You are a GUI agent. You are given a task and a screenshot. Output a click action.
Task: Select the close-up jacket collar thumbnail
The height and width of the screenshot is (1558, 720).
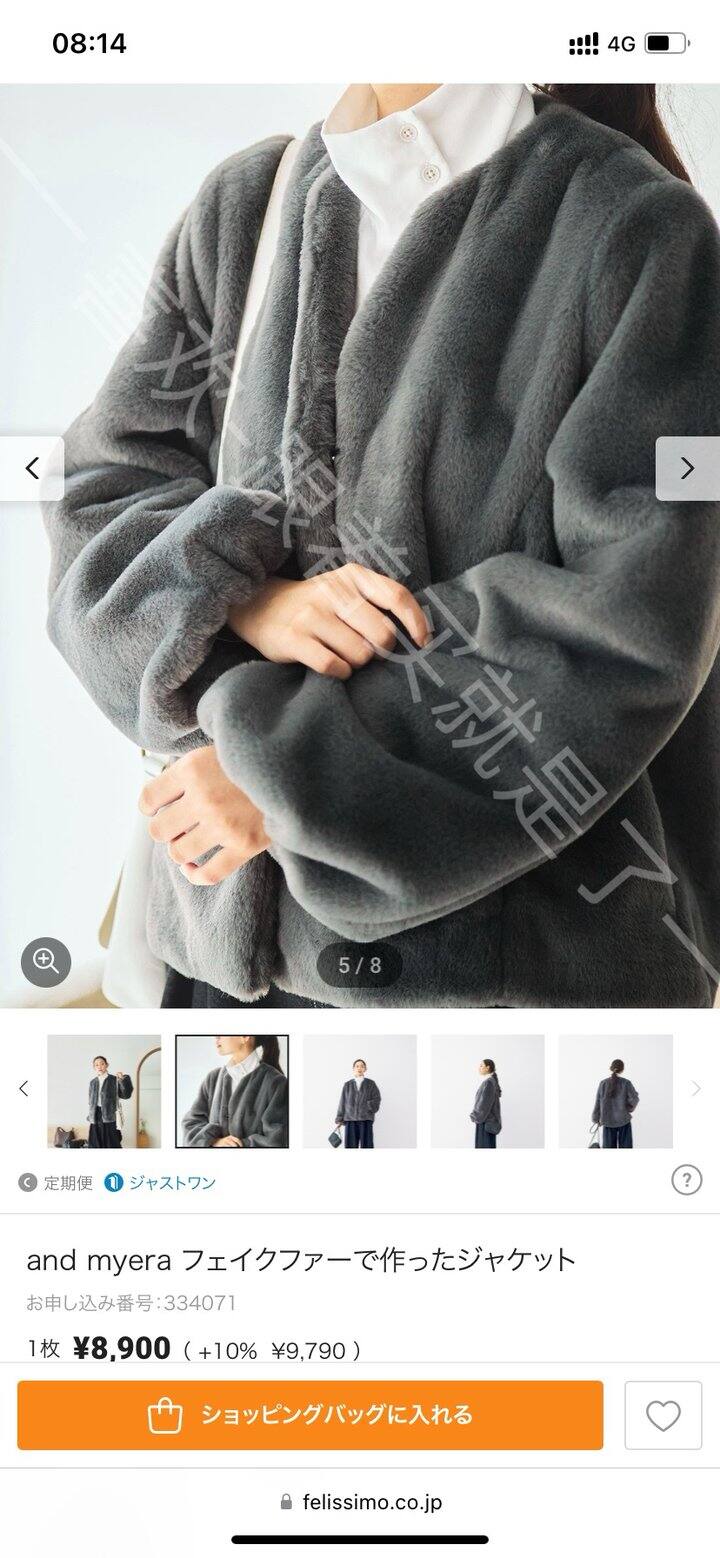232,1091
